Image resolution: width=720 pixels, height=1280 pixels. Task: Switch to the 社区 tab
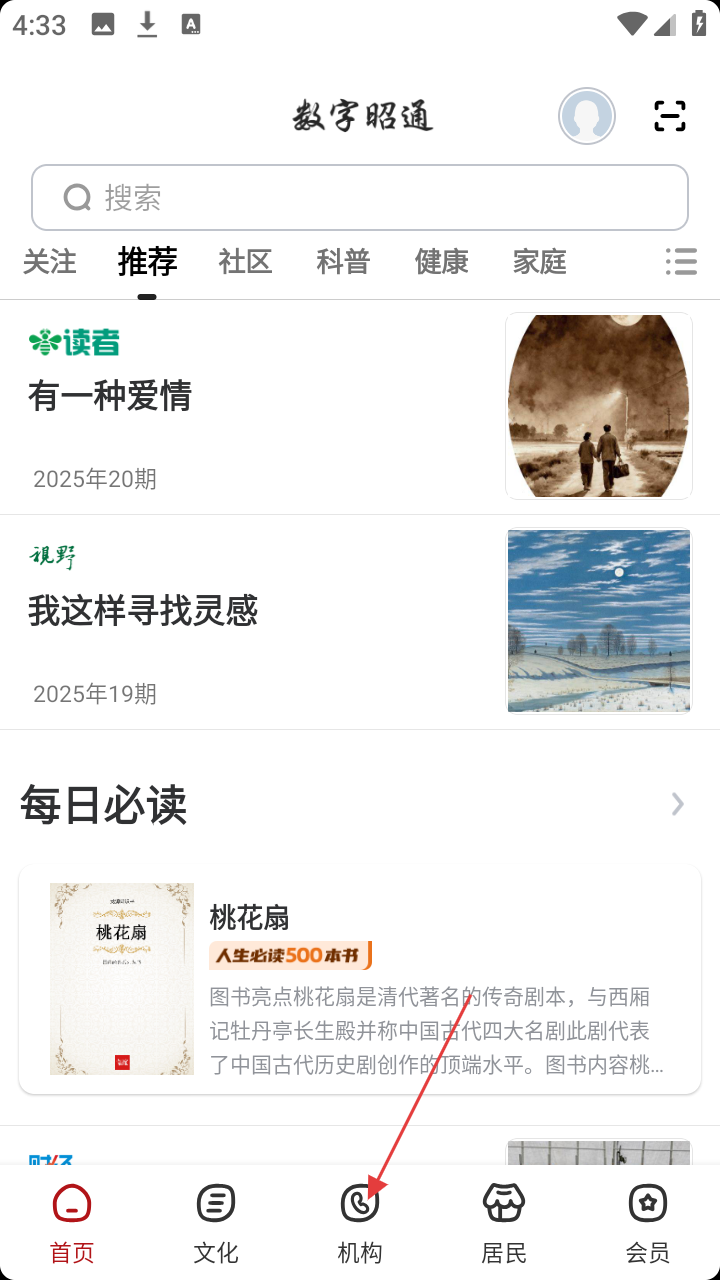tap(246, 262)
